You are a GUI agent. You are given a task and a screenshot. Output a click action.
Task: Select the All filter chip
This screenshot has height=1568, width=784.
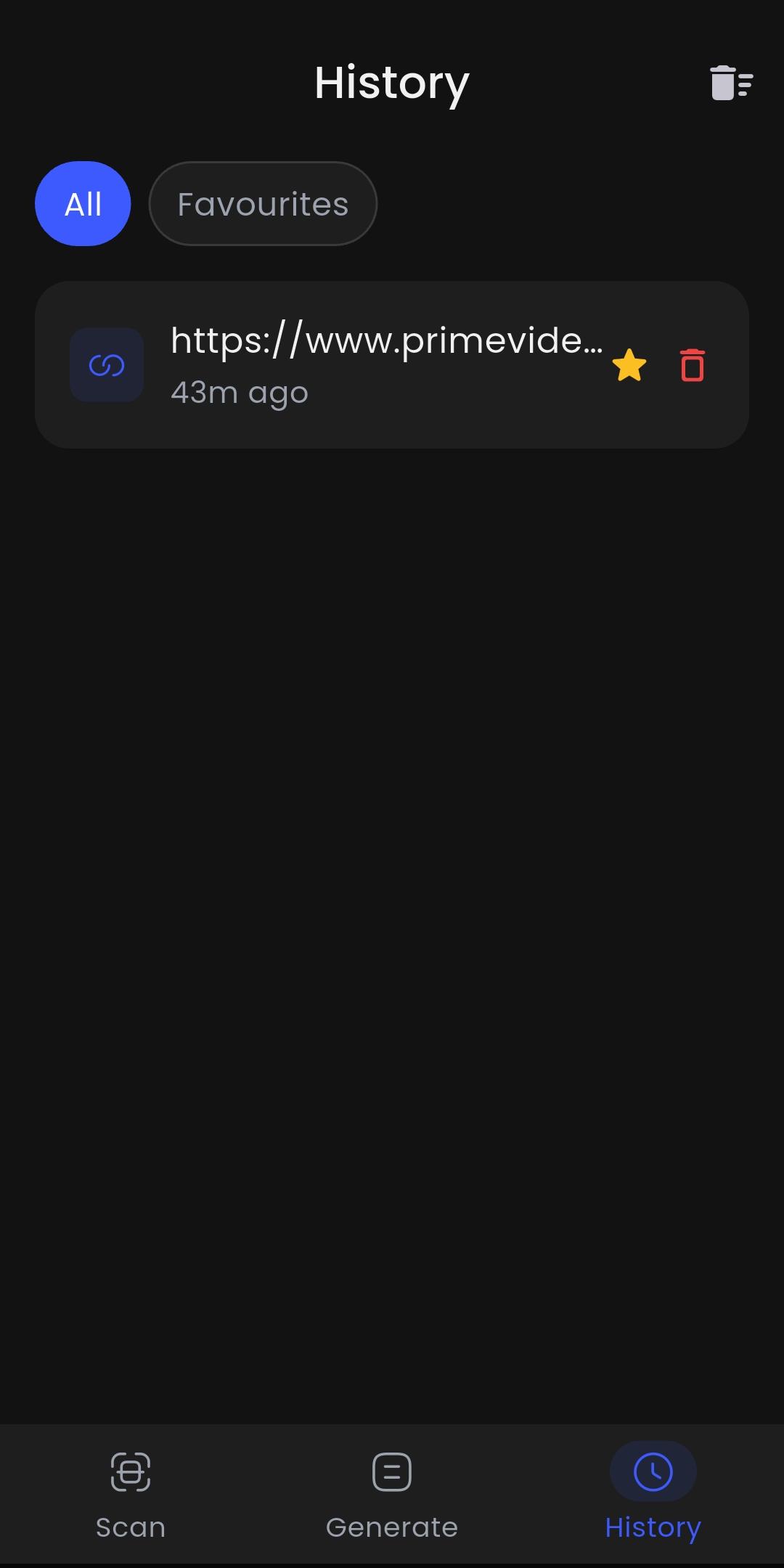(83, 204)
